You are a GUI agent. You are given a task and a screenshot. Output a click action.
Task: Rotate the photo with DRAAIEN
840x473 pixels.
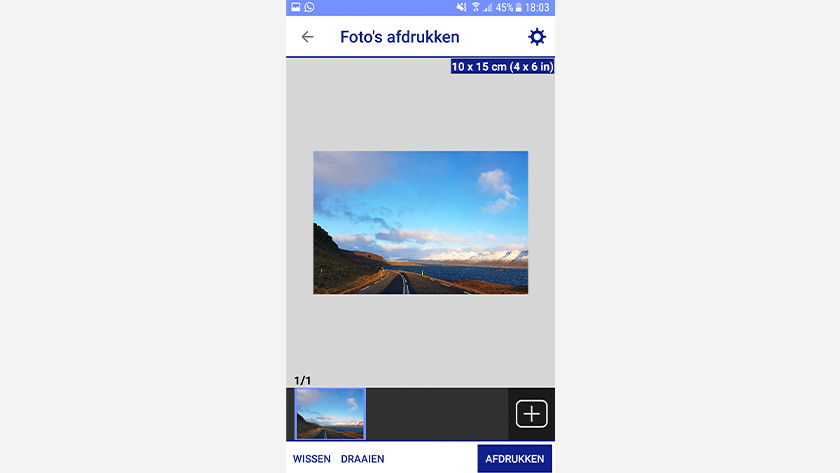tap(362, 459)
